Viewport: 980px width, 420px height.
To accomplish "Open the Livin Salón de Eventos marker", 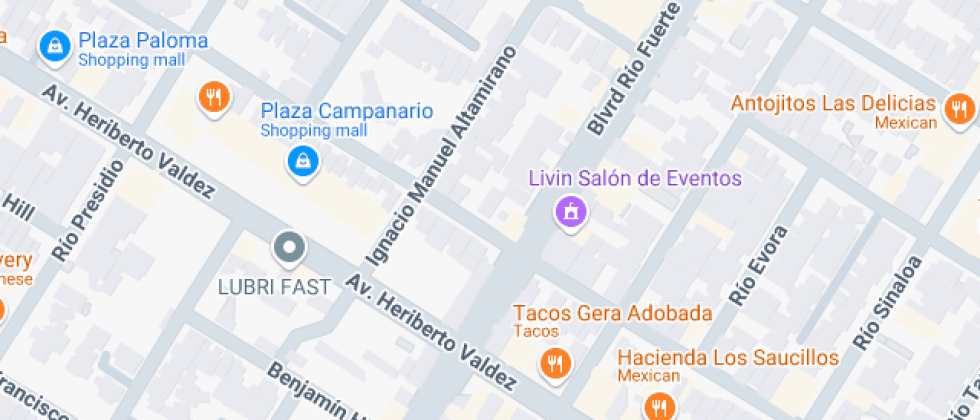I will click(x=570, y=211).
